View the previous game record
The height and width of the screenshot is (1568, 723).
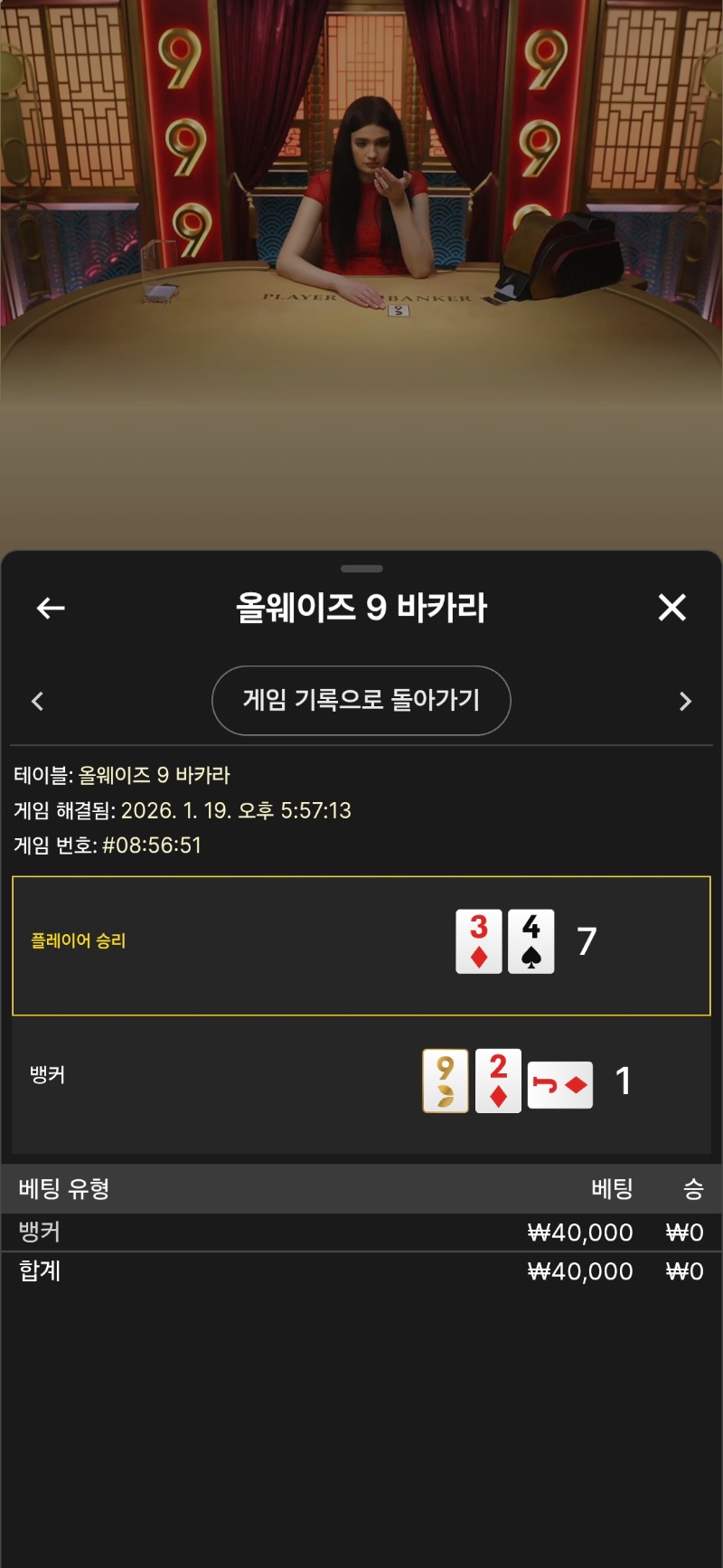(x=37, y=701)
